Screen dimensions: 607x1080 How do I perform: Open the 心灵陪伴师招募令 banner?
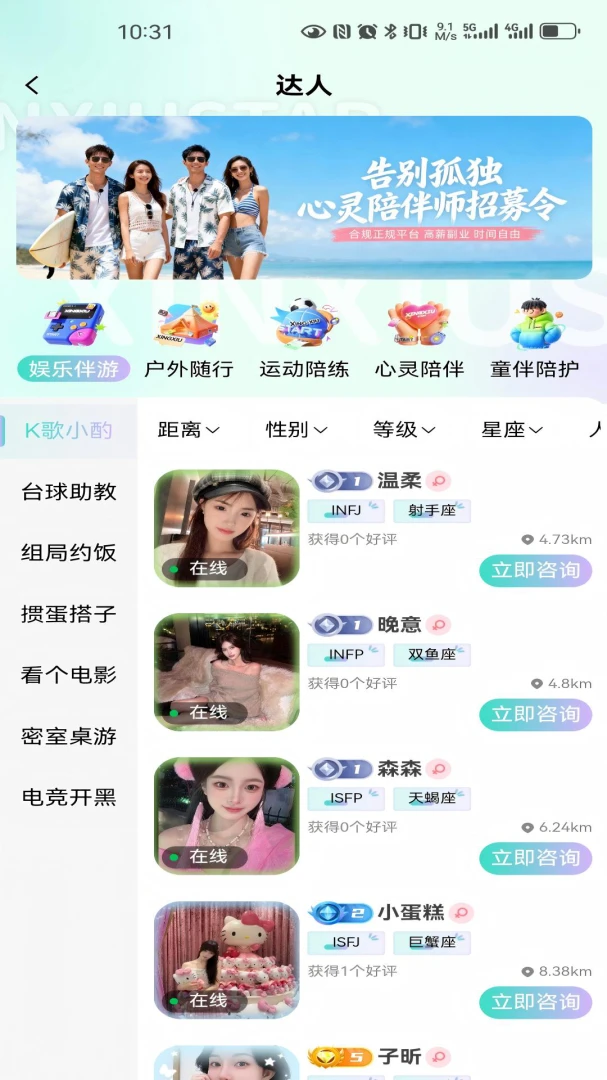pyautogui.click(x=304, y=198)
